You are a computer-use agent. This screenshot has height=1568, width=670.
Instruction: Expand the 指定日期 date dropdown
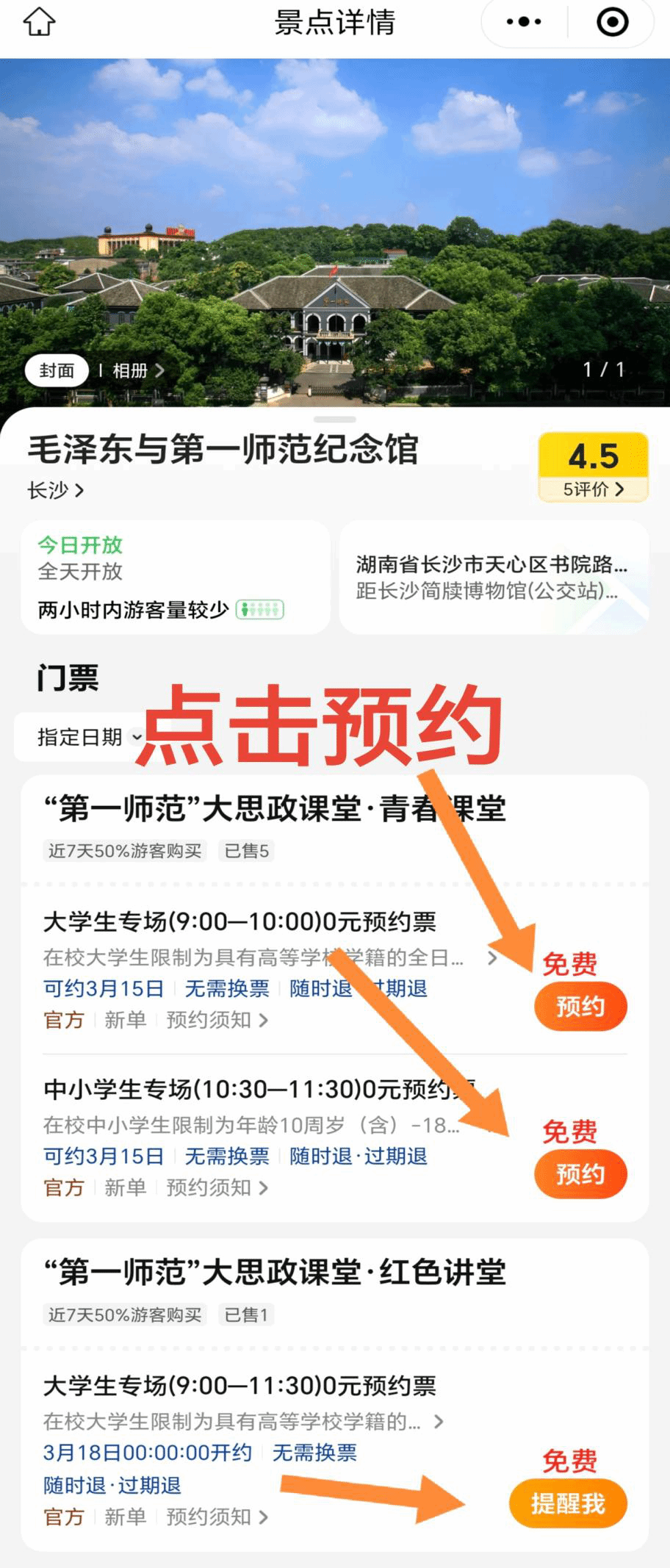coord(88,736)
